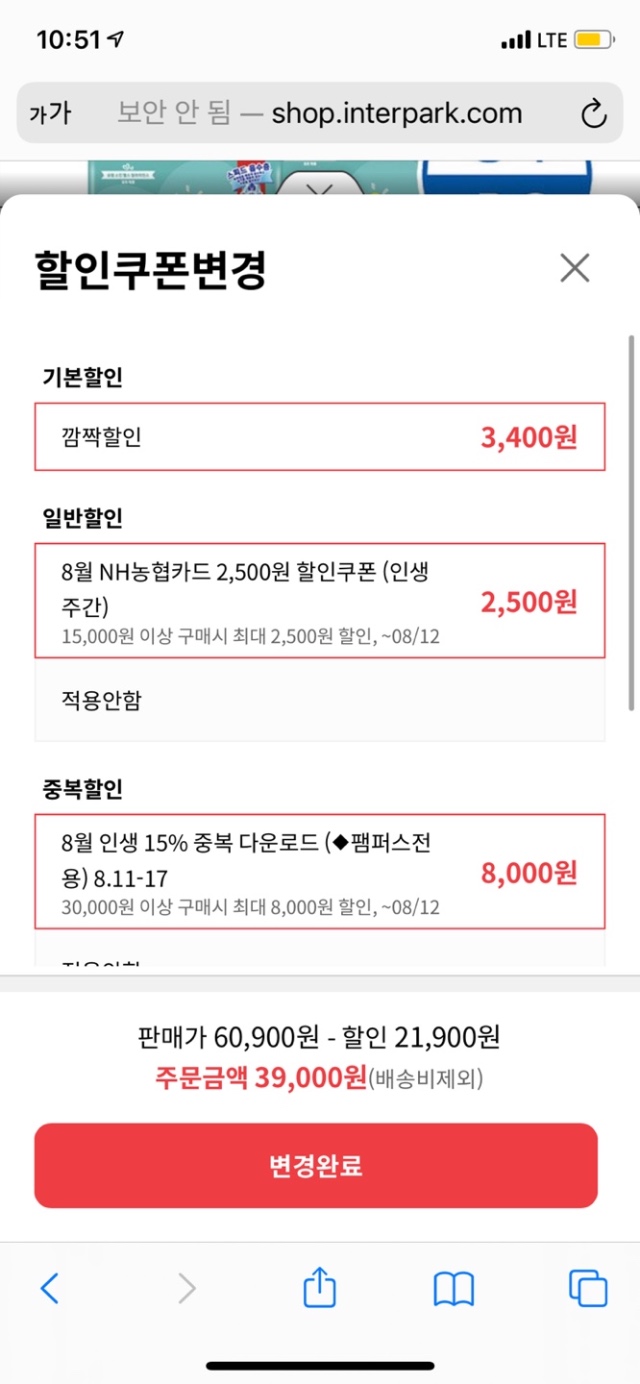Confirm with the 변경완료 button
This screenshot has width=640, height=1384.
316,1166
